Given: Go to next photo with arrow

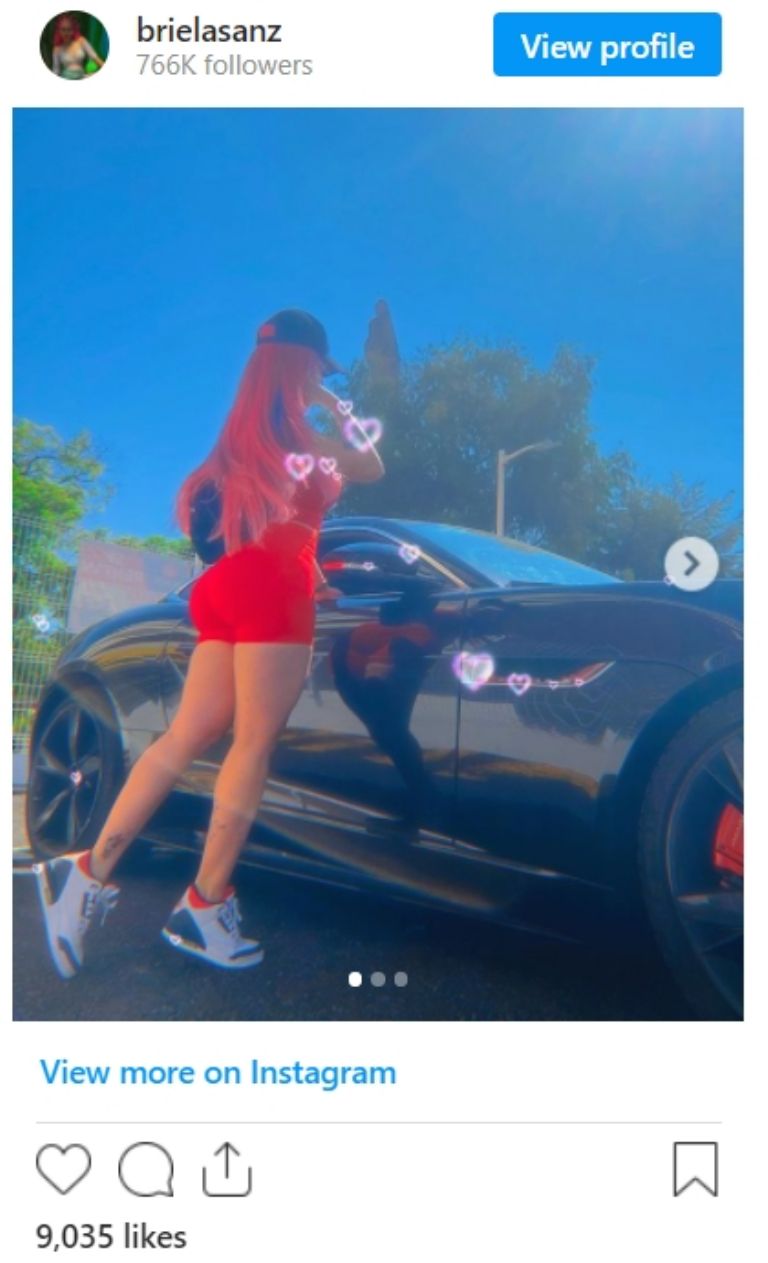Looking at the screenshot, I should [x=691, y=564].
